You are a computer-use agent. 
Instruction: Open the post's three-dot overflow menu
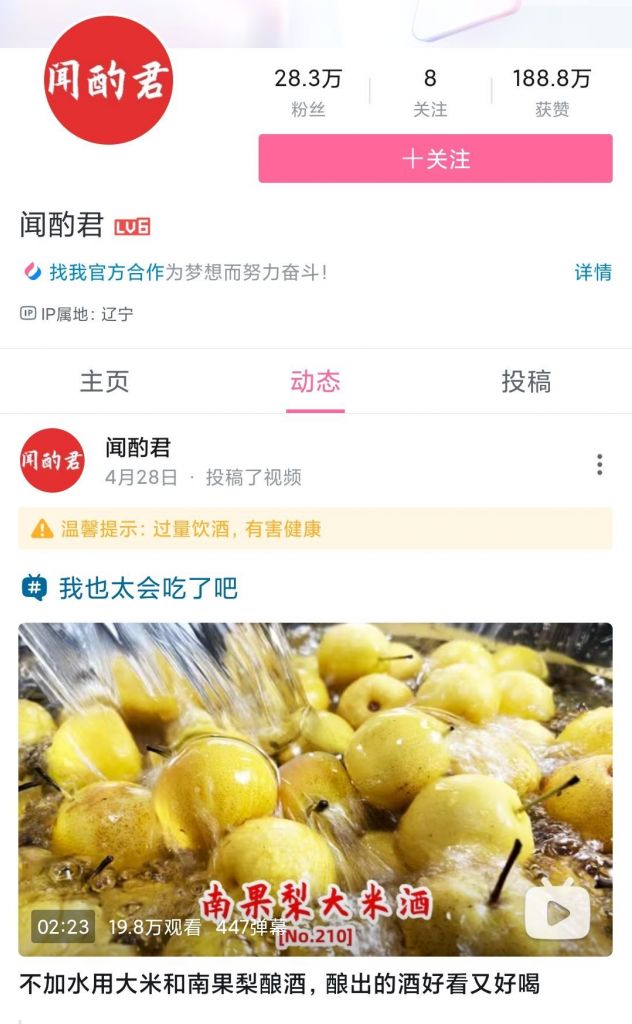click(x=599, y=464)
